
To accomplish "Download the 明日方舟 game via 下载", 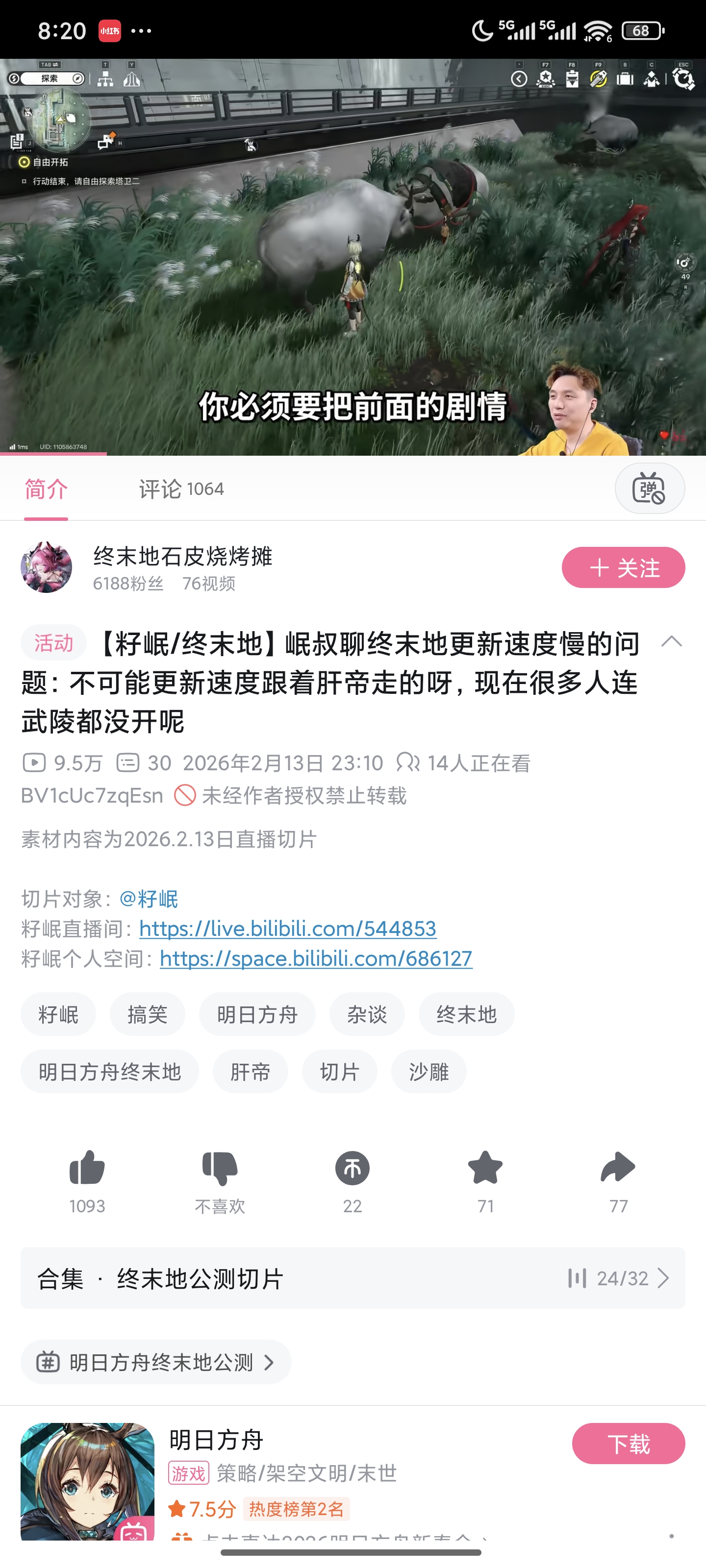I will (x=628, y=1444).
